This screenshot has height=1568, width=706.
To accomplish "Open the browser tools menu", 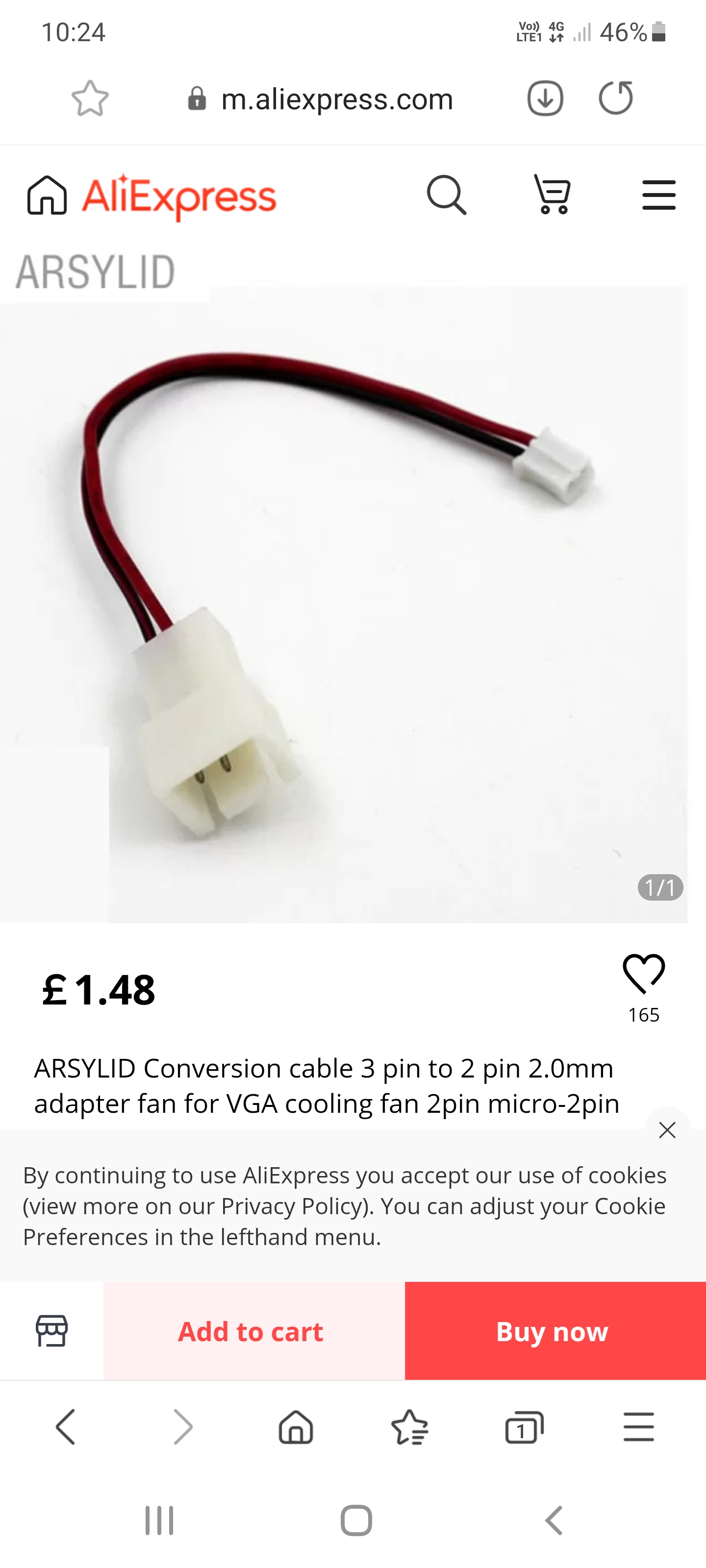I will click(638, 1426).
